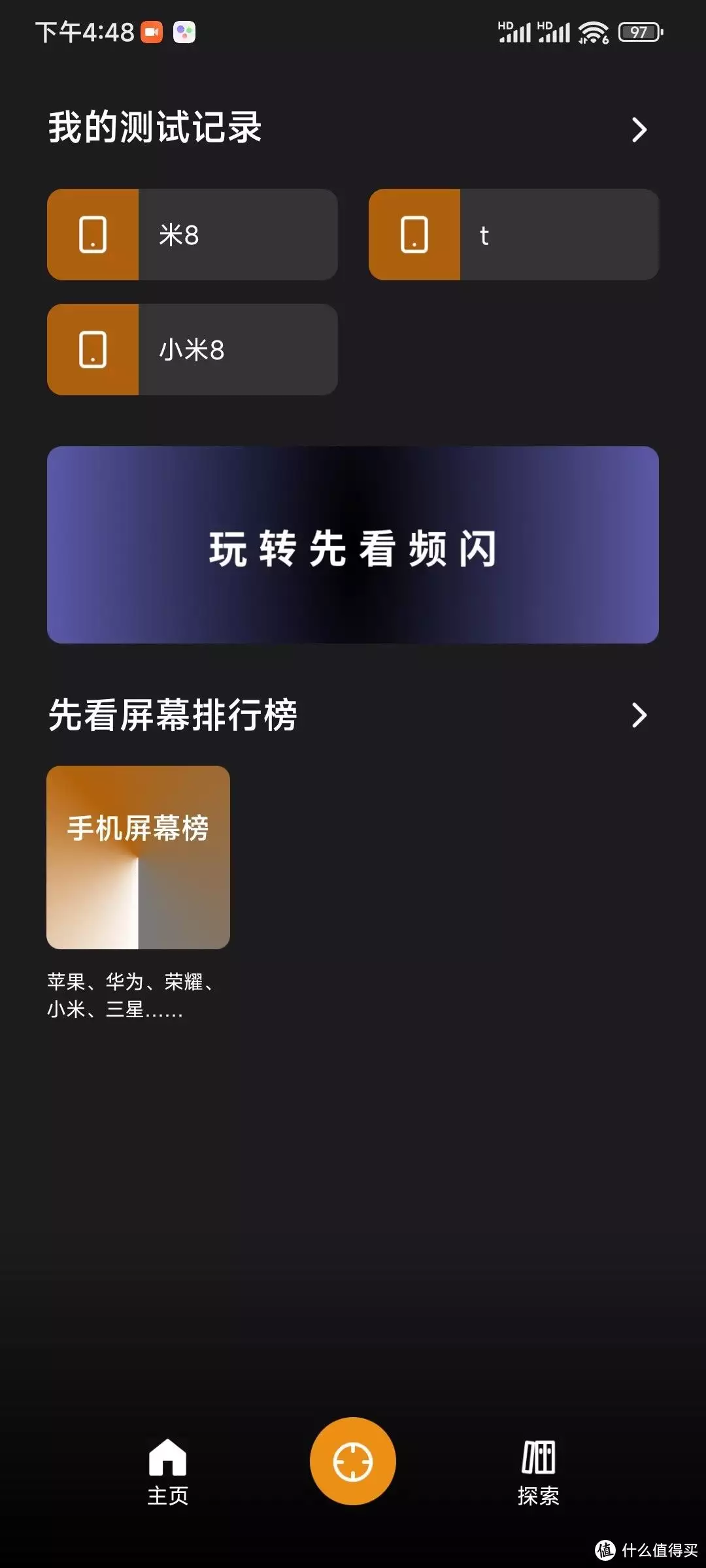Image resolution: width=706 pixels, height=1568 pixels.
Task: Open the 小米8 test record
Action: tap(192, 350)
